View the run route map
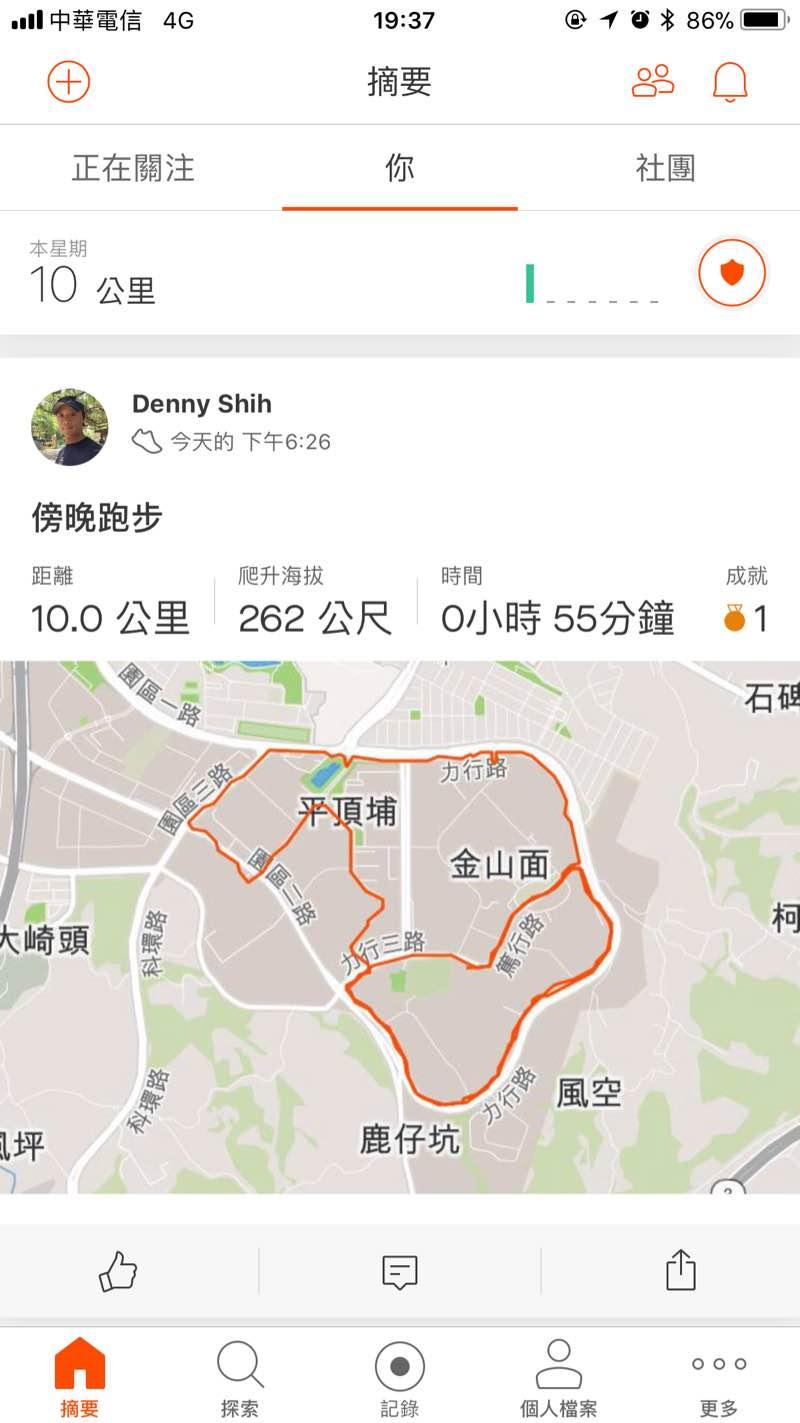This screenshot has height=1423, width=800. coord(400,926)
